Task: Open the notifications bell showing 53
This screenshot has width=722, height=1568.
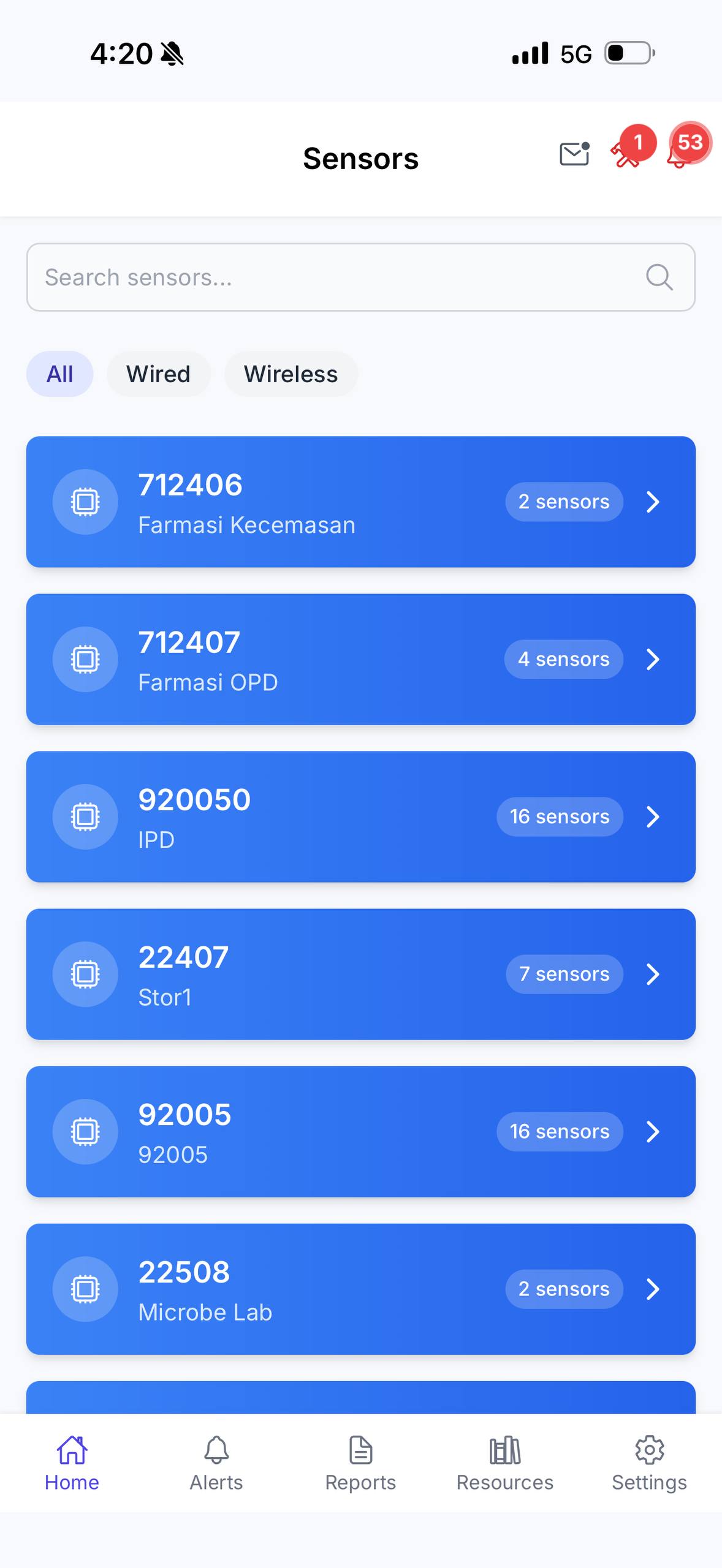Action: (x=679, y=154)
